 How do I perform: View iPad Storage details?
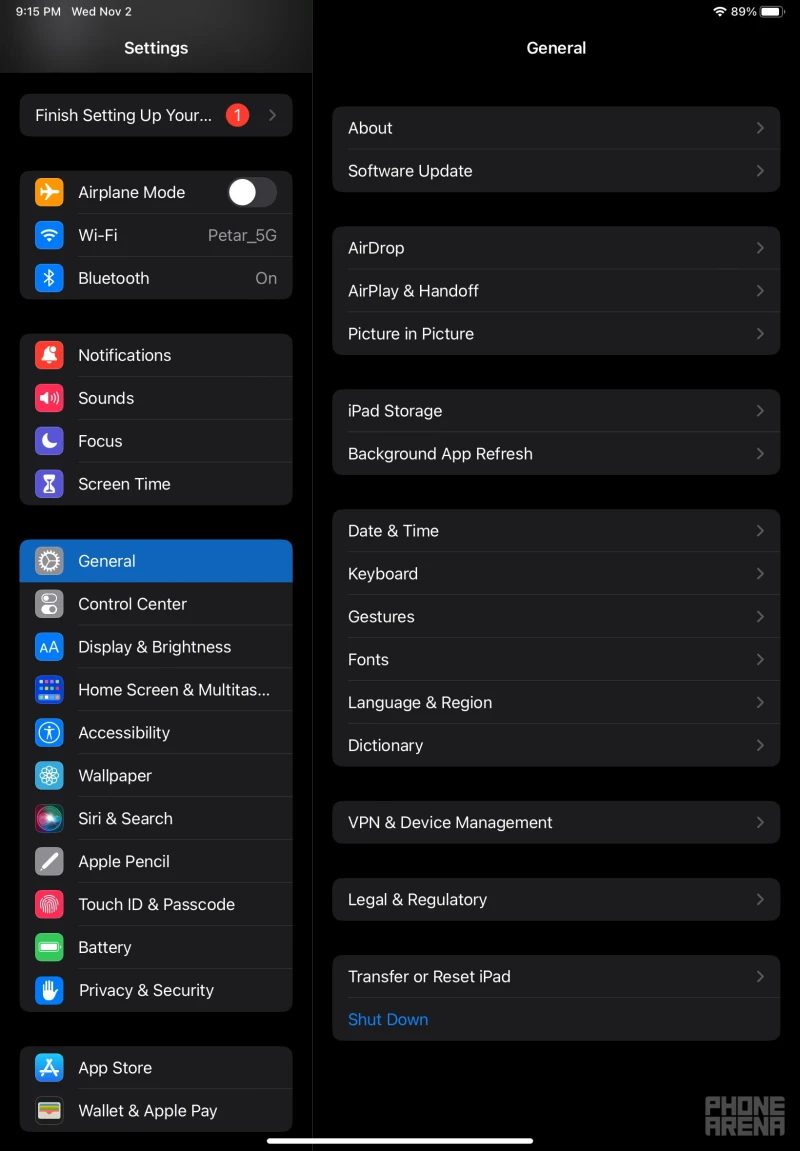555,411
